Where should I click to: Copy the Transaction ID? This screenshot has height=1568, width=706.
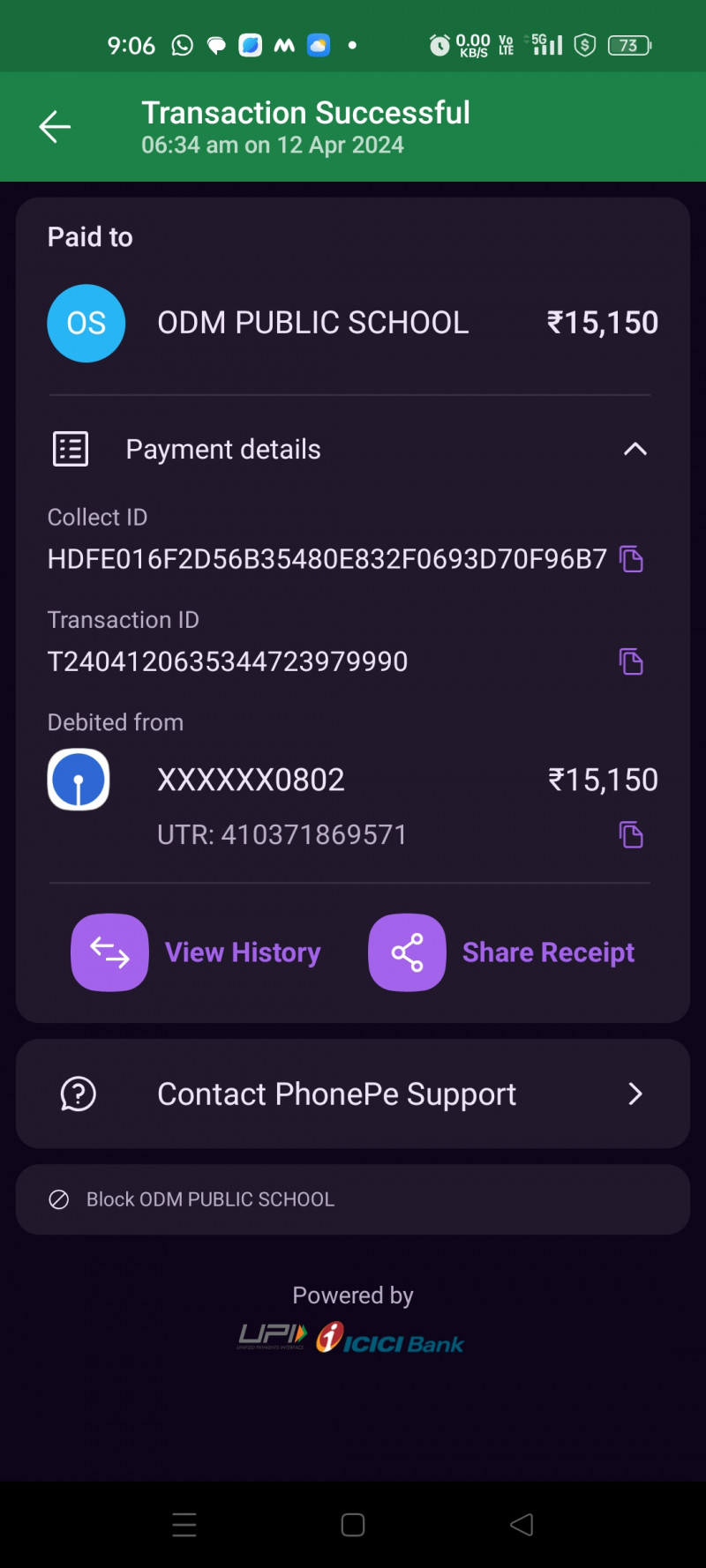click(631, 661)
